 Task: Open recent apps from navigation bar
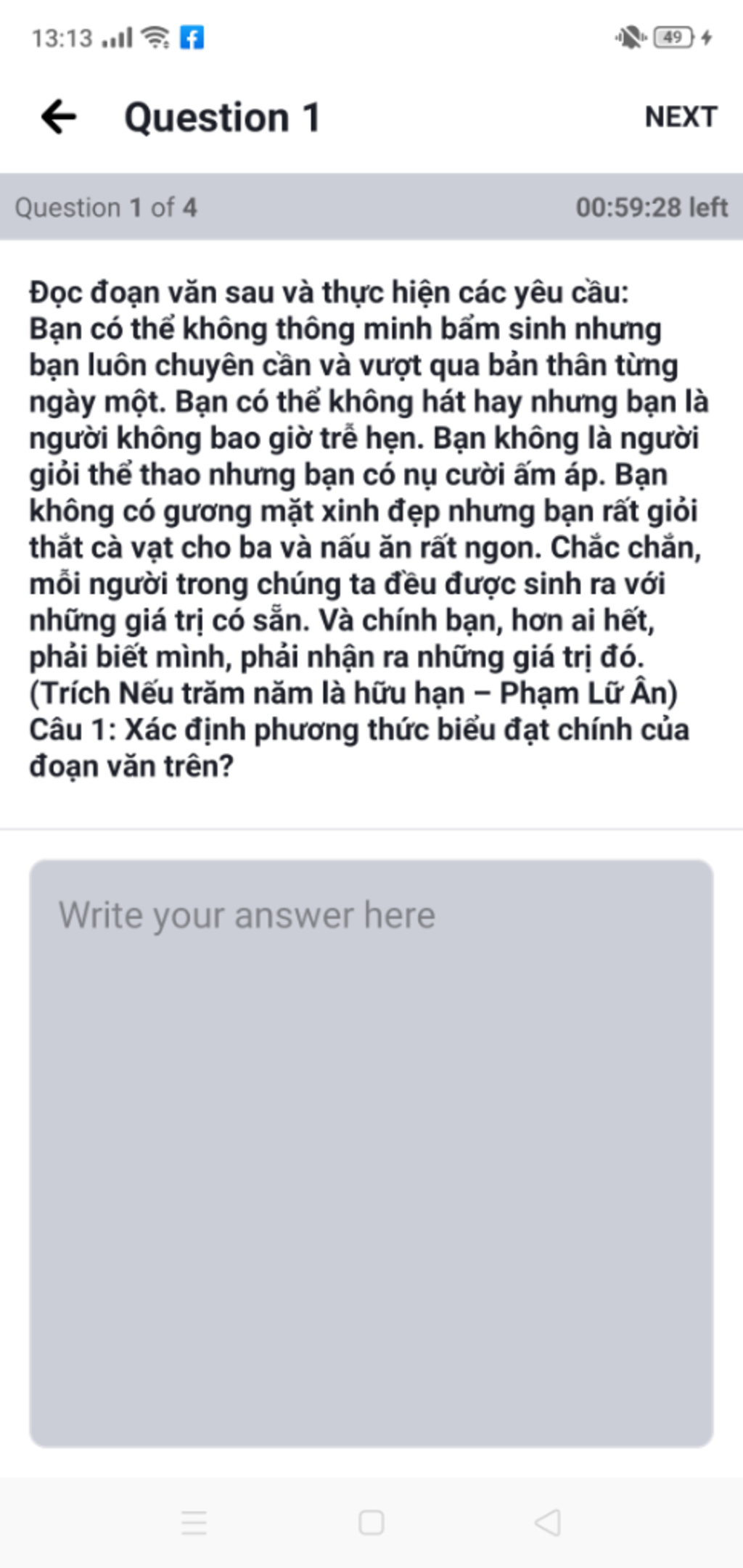194,1522
